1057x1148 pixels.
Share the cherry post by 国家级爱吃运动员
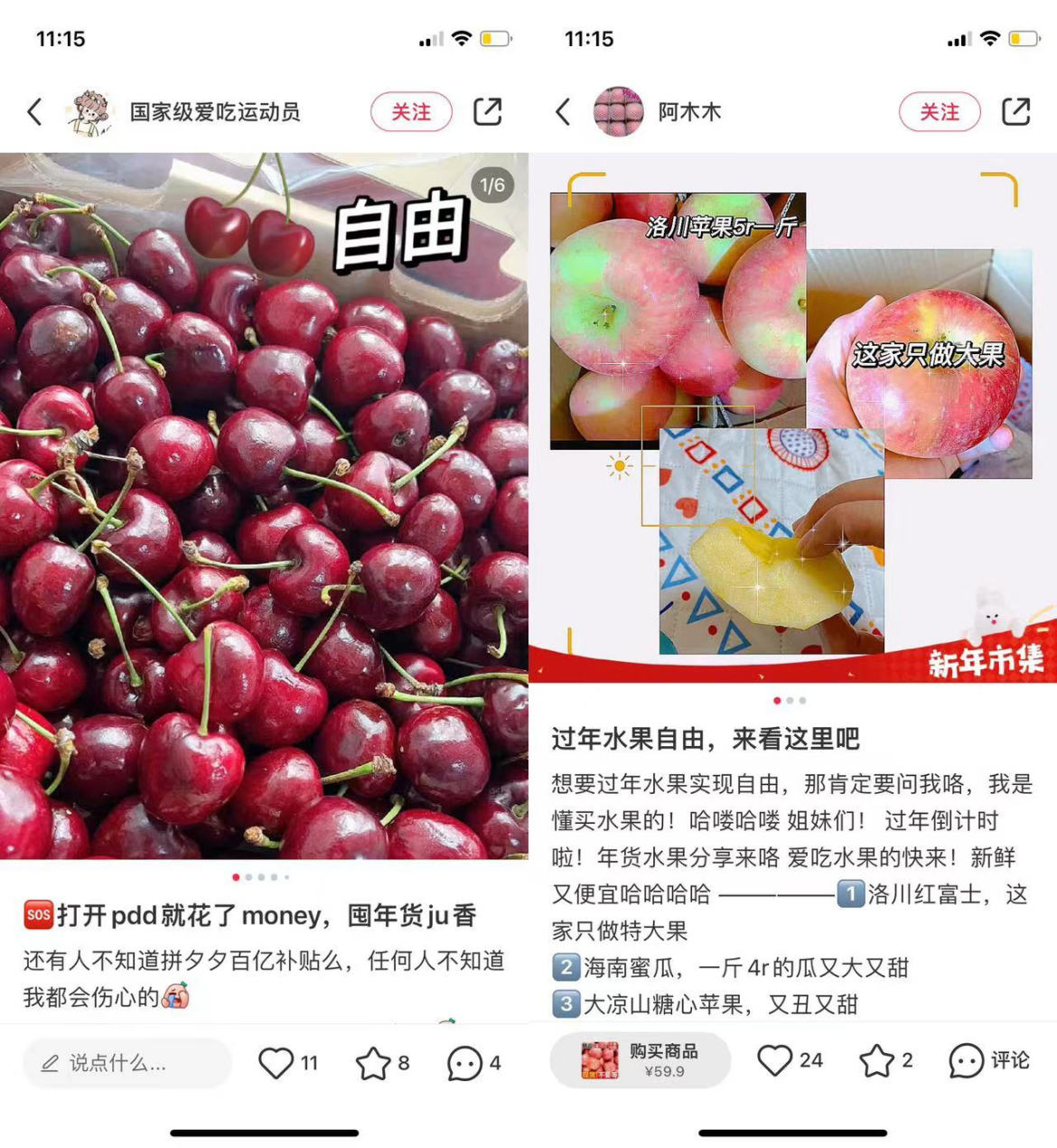point(488,112)
